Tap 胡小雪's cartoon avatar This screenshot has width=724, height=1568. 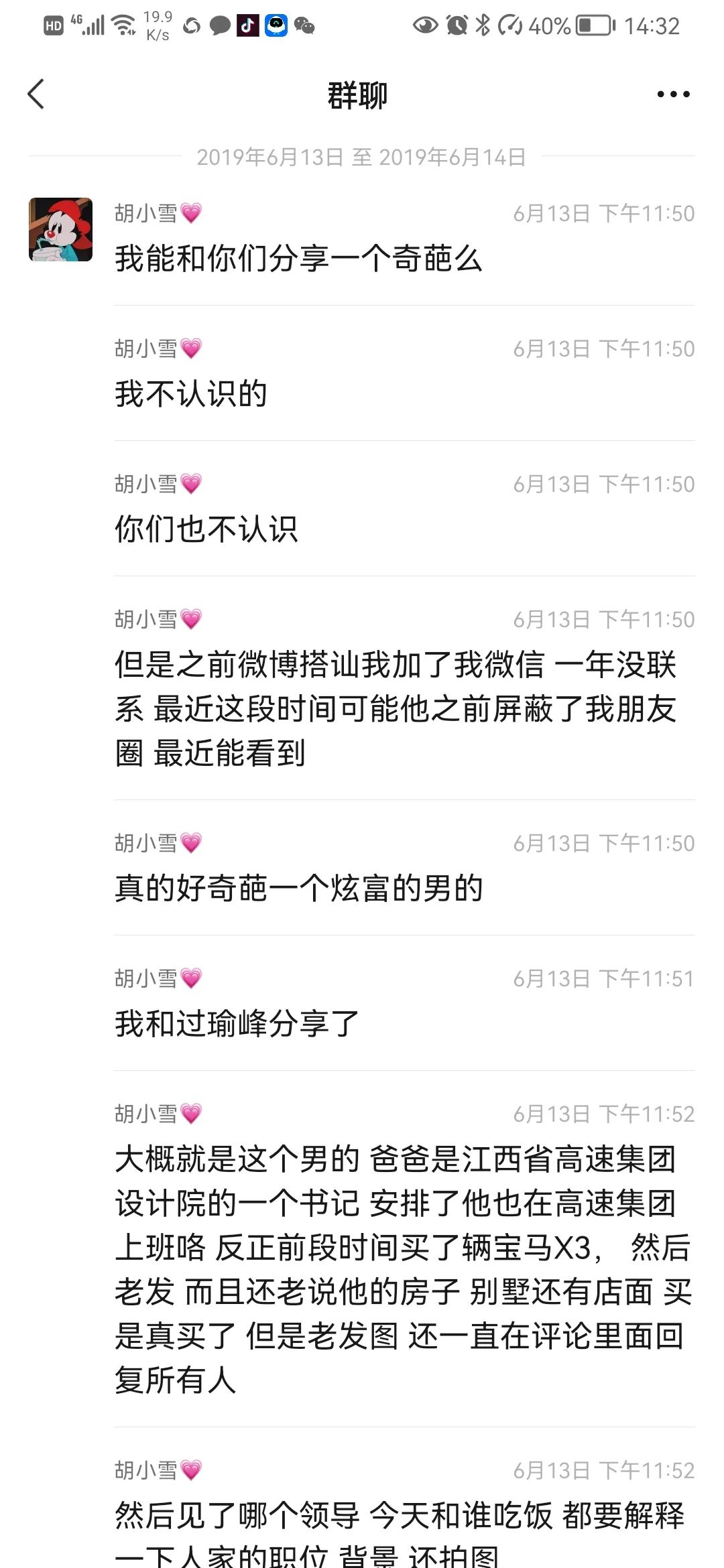[60, 229]
